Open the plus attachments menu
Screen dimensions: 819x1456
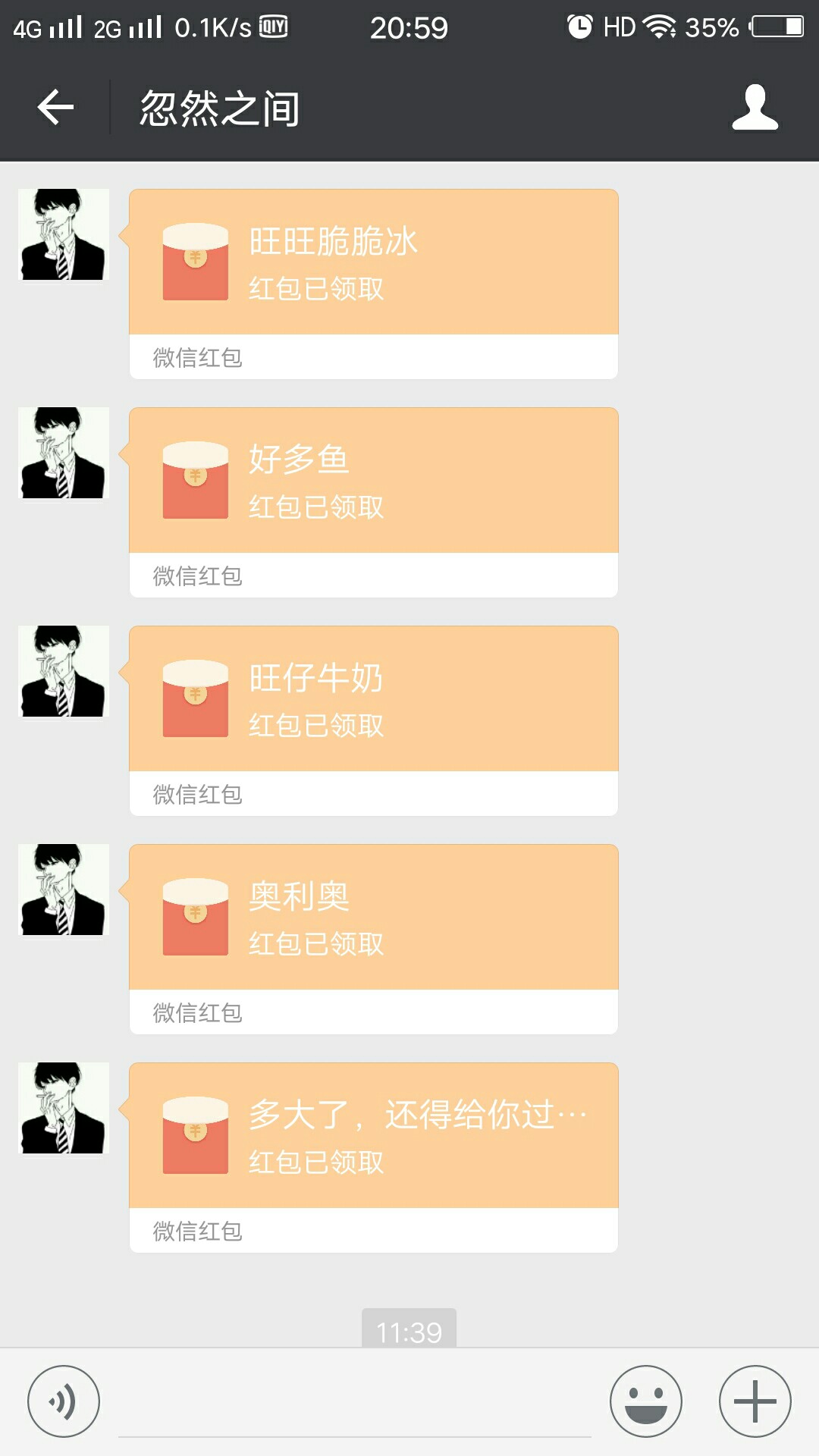tap(755, 1401)
